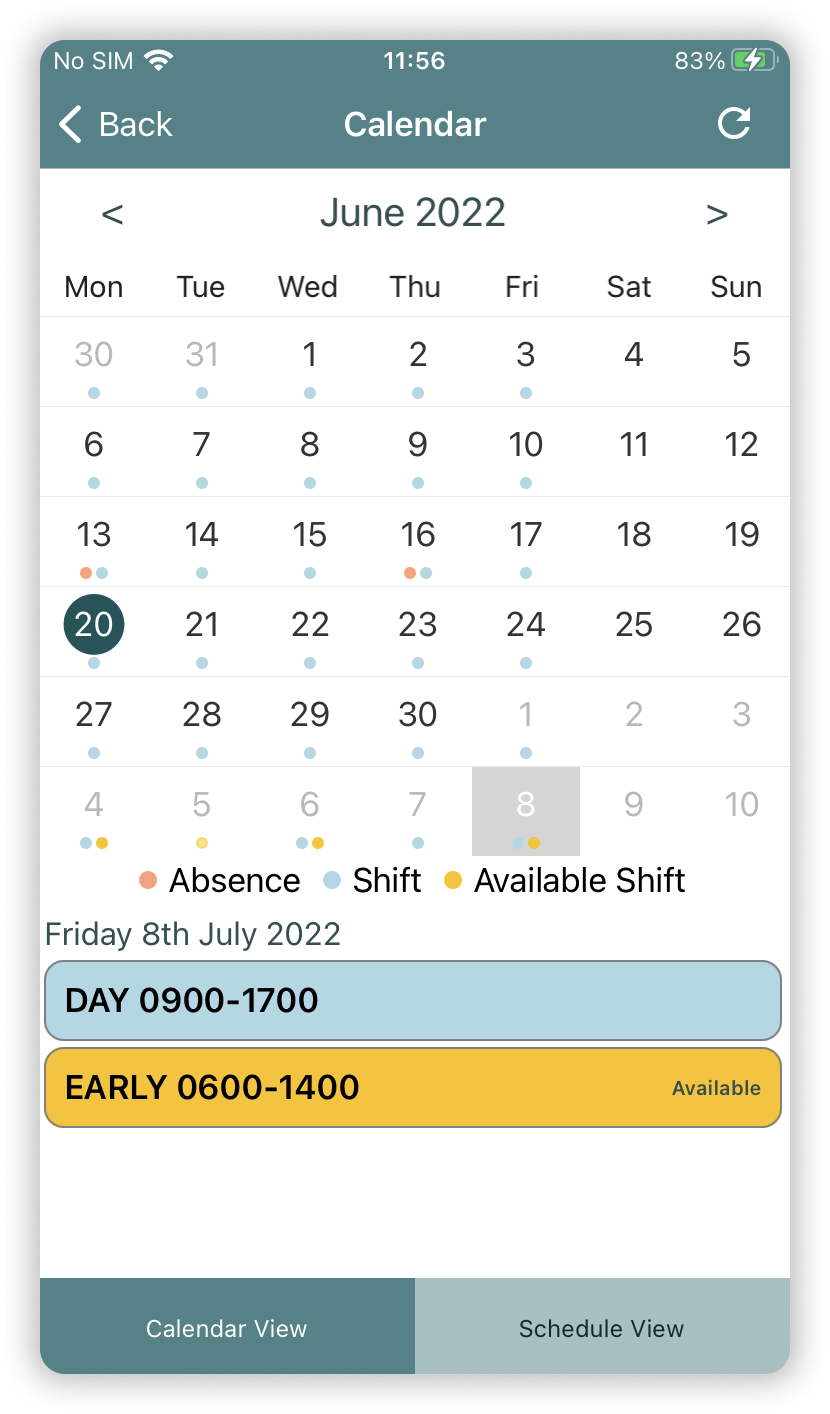Tap the charging battery indicator
Image resolution: width=830 pixels, height=1414 pixels.
tap(753, 61)
